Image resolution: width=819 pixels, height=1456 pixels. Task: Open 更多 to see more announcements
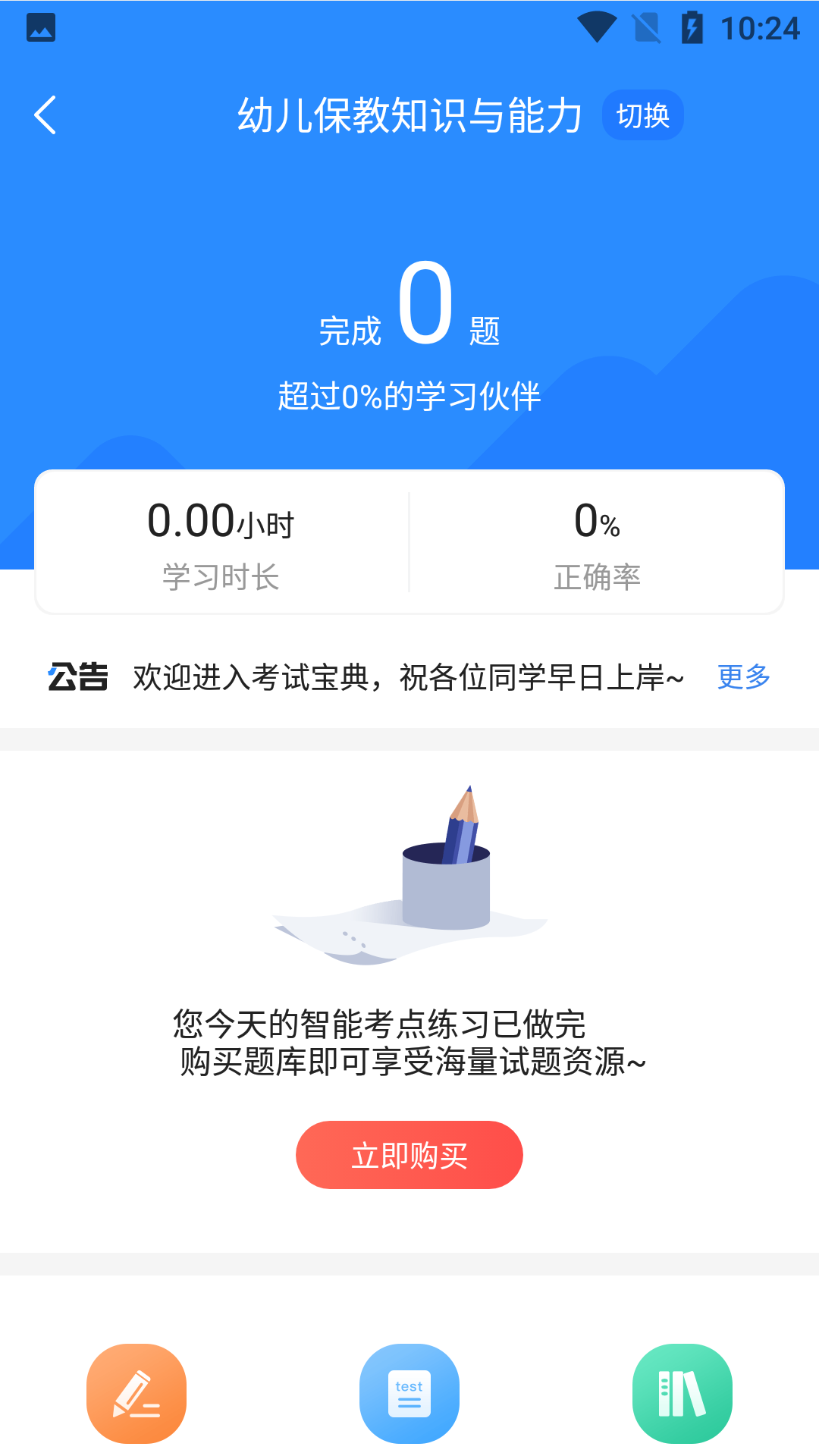[745, 677]
